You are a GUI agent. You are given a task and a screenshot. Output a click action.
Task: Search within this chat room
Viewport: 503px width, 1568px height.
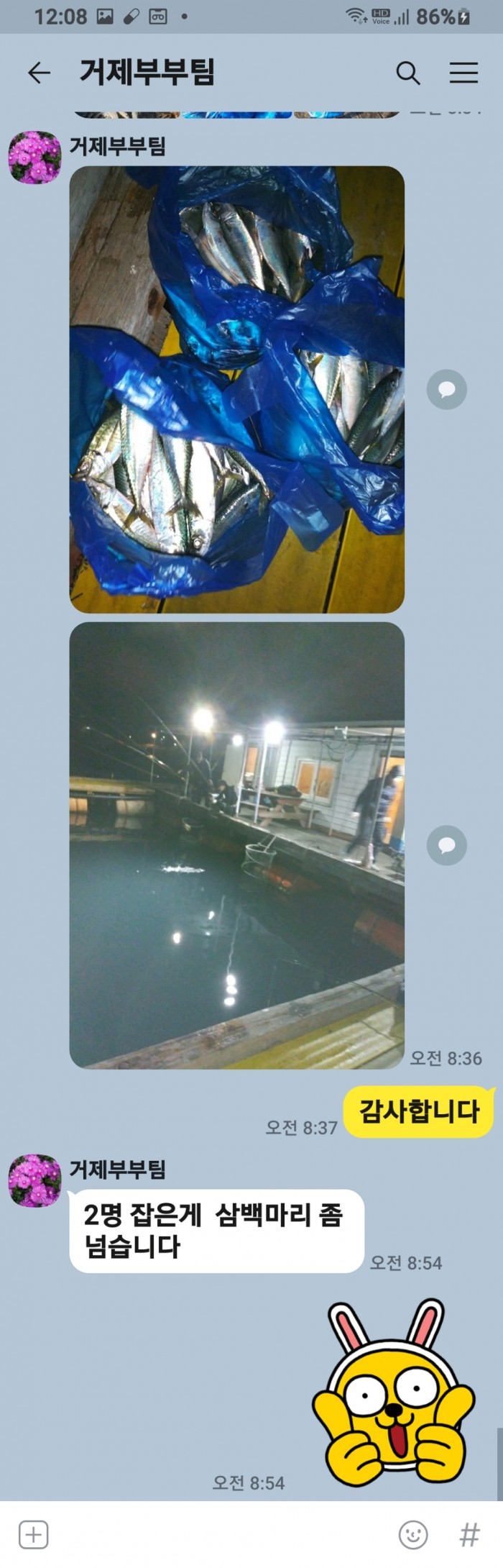point(407,73)
